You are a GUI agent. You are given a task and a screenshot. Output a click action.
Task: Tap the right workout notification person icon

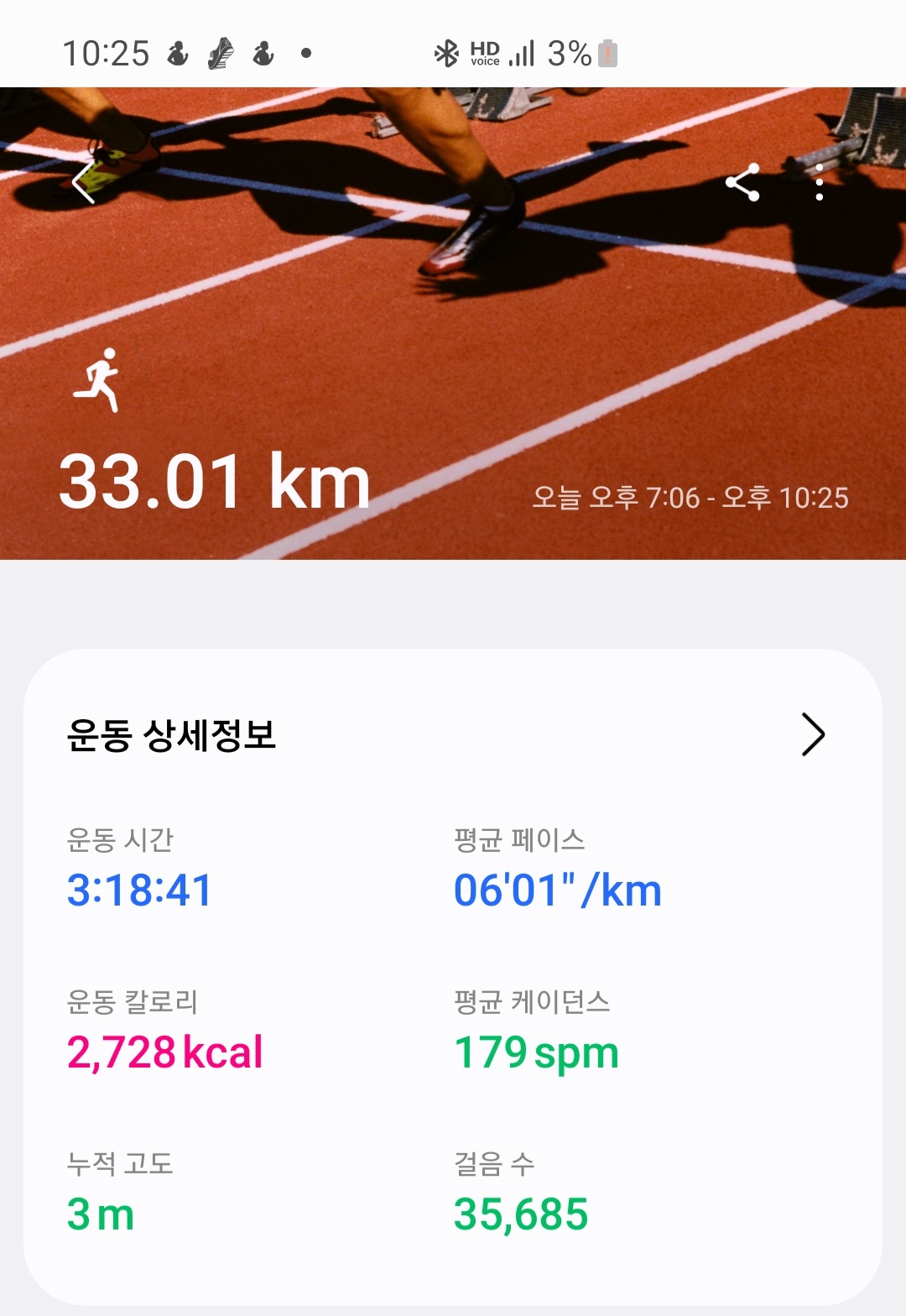(264, 54)
